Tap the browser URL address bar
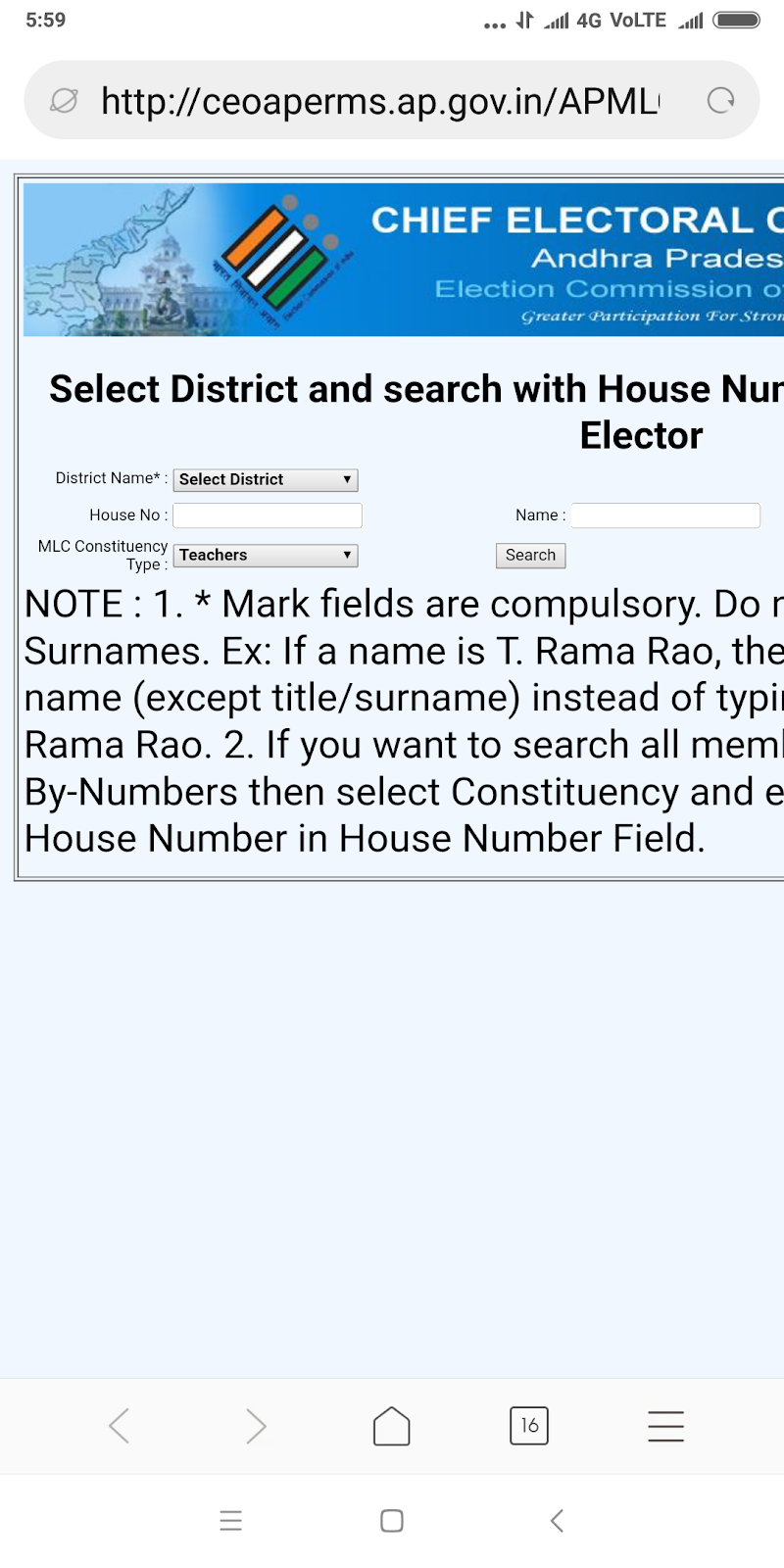The image size is (784, 1568). tap(380, 100)
